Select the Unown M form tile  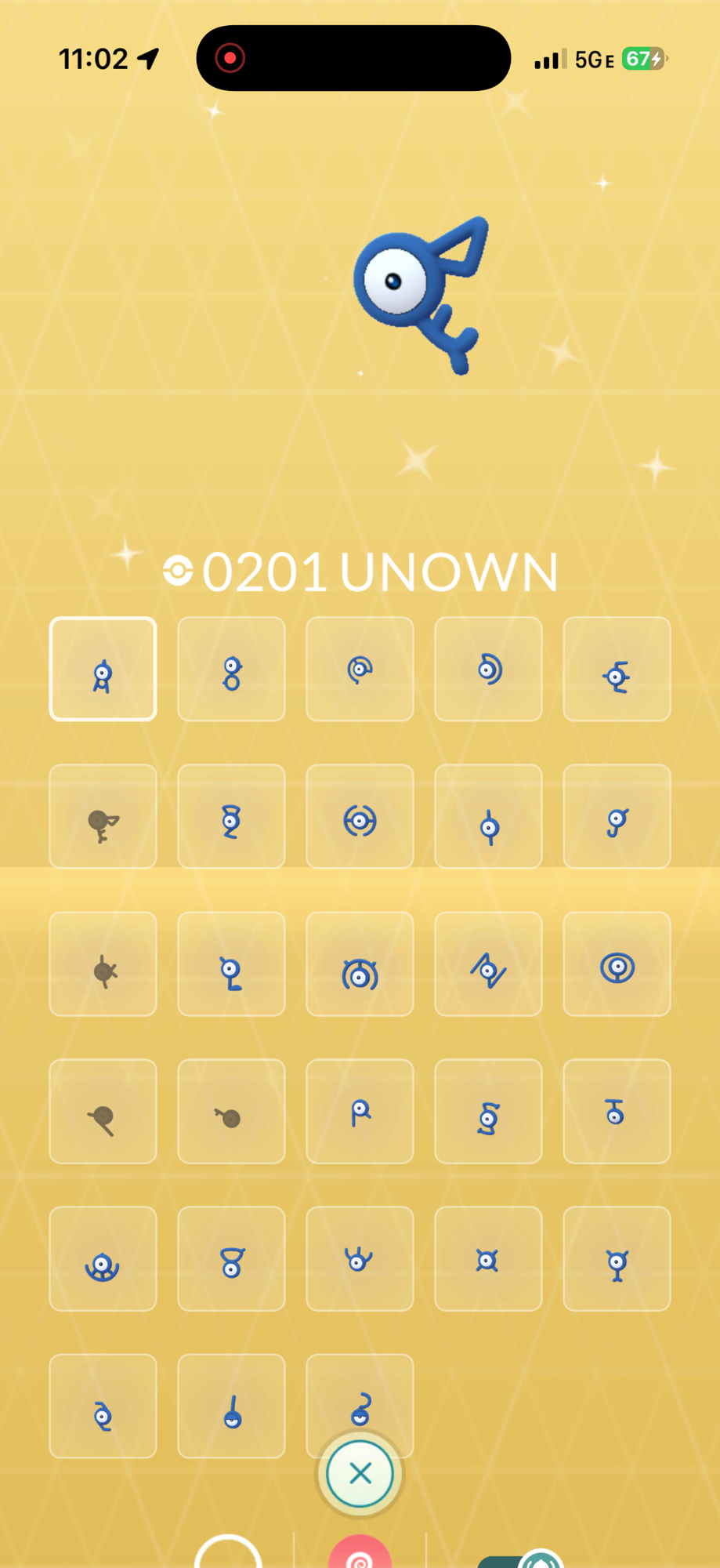(360, 964)
